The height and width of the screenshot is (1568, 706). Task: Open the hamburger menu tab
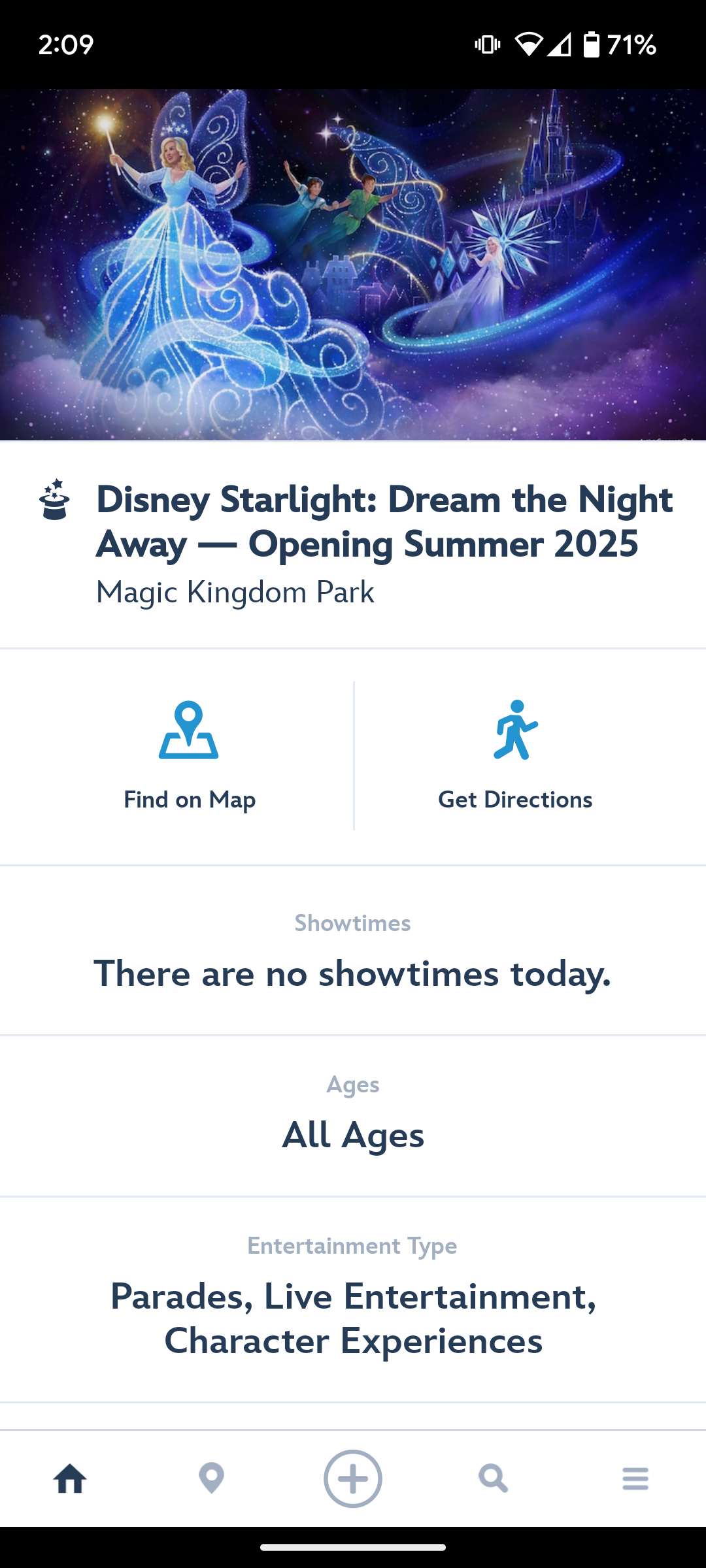(x=635, y=1478)
